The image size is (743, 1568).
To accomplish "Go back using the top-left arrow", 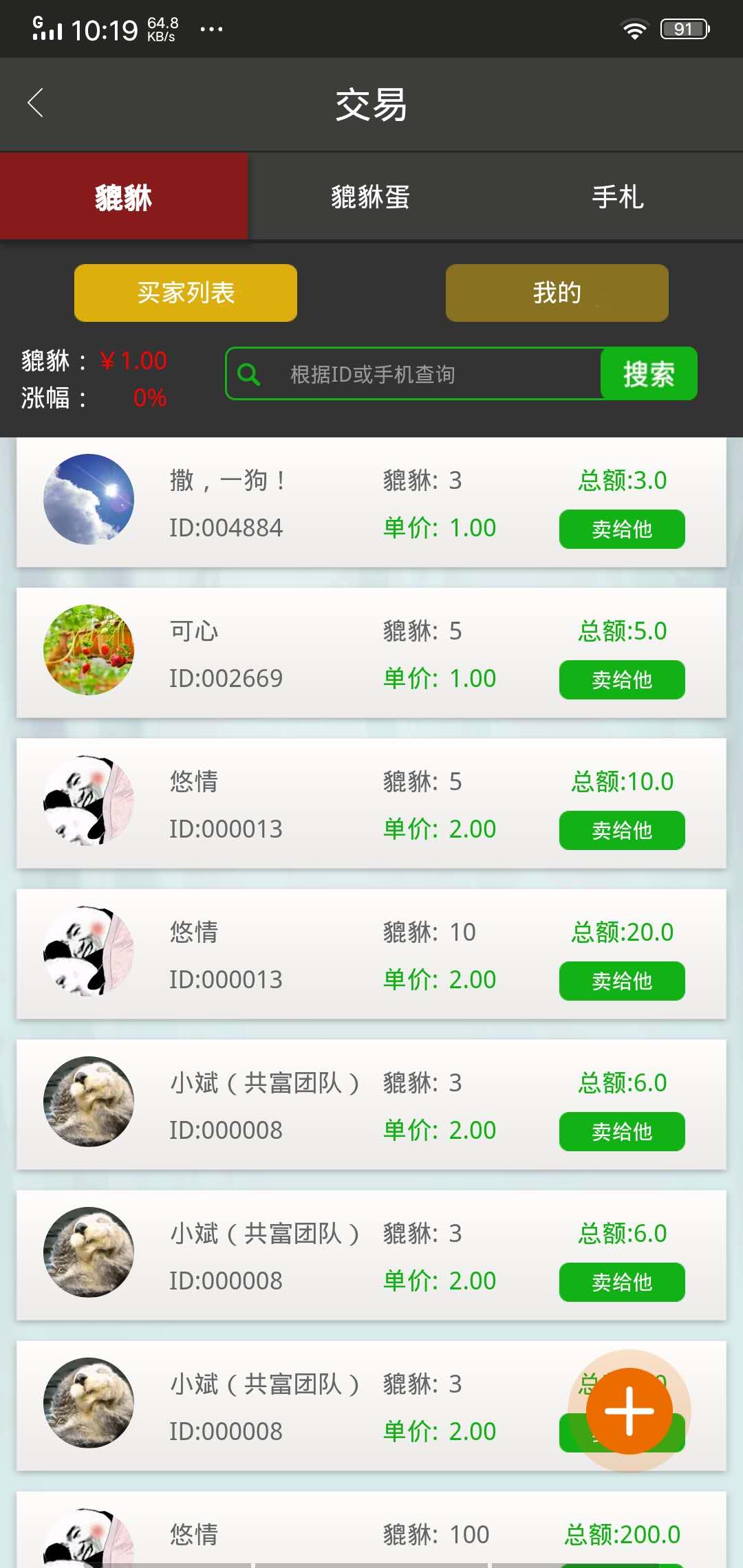I will [x=36, y=103].
